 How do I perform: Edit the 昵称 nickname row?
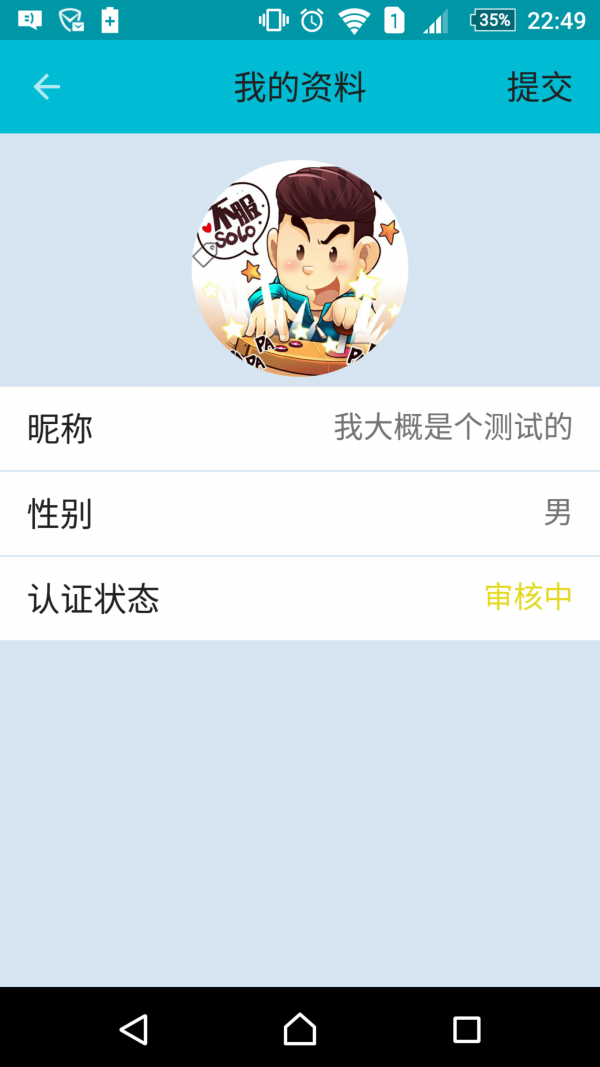[300, 429]
